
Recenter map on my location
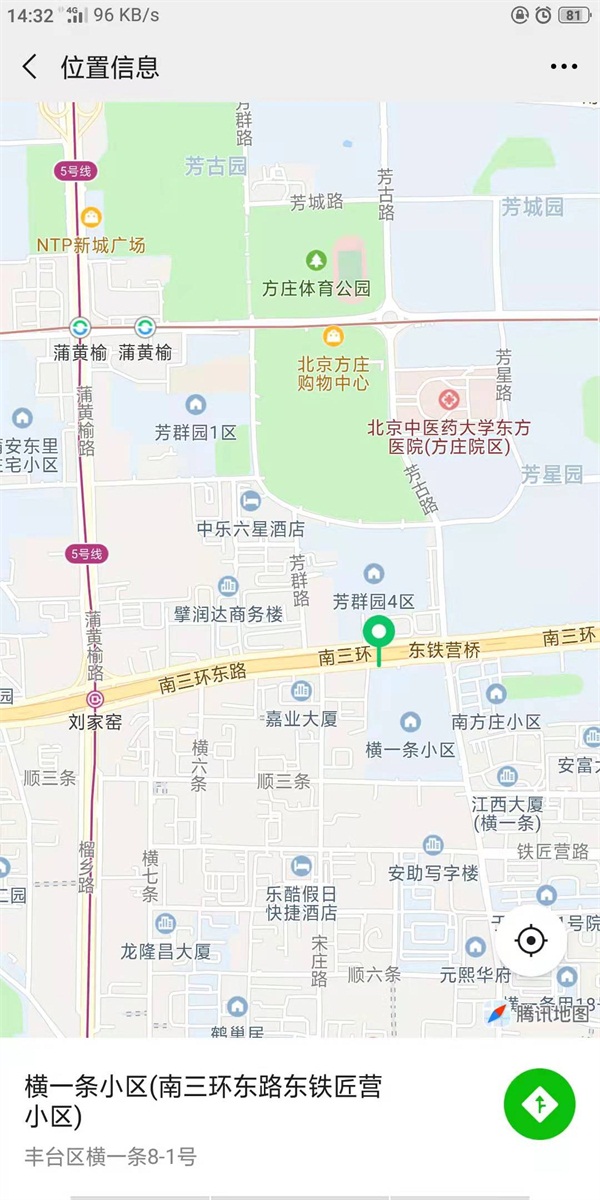(x=530, y=940)
